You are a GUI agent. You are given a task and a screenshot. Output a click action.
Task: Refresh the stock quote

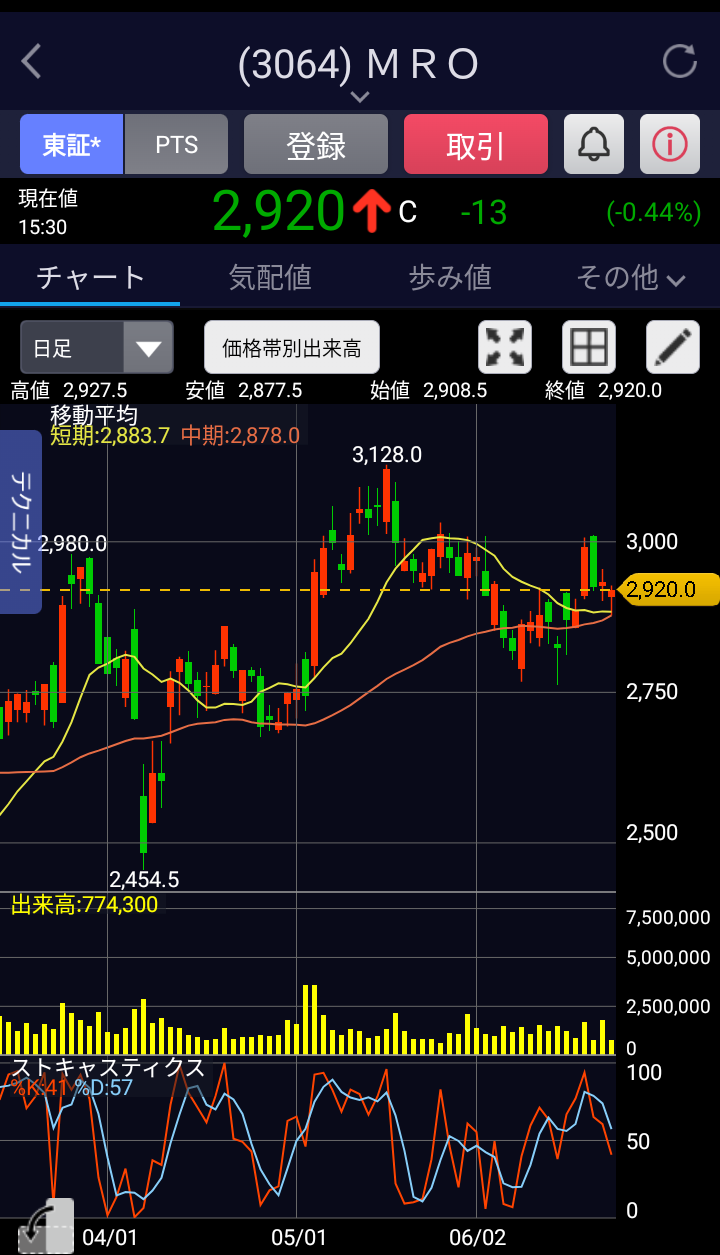click(x=680, y=62)
